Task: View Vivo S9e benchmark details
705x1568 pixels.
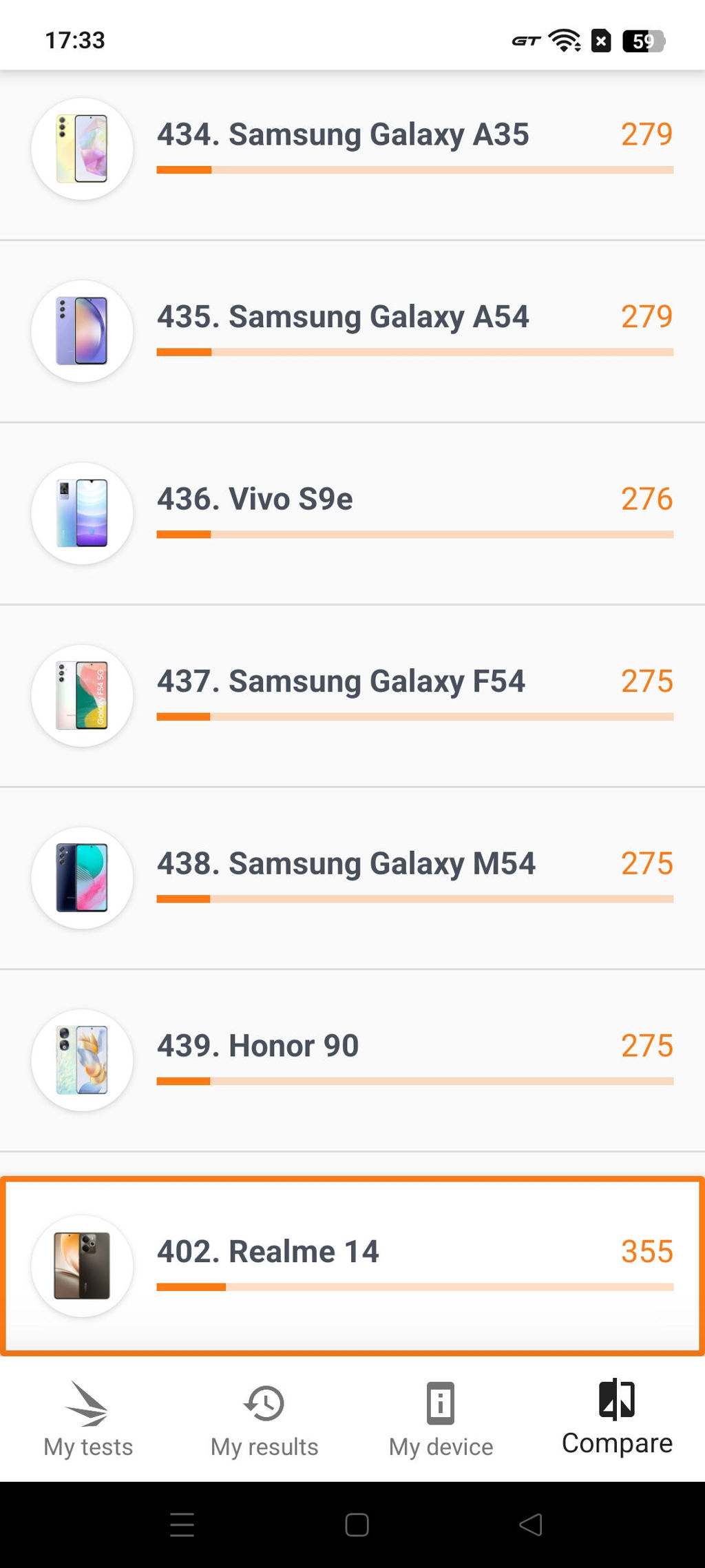Action: coord(352,514)
